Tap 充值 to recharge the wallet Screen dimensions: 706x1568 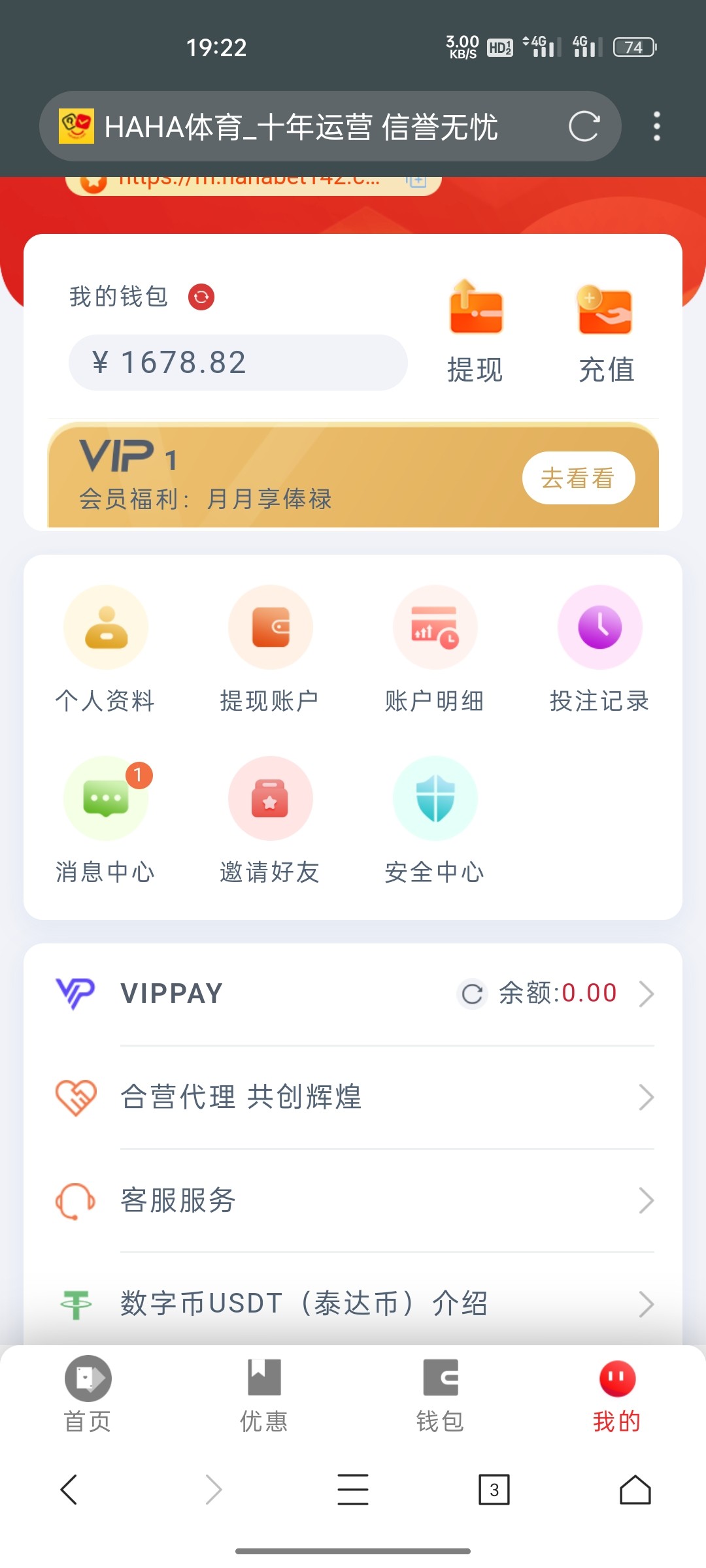[606, 331]
